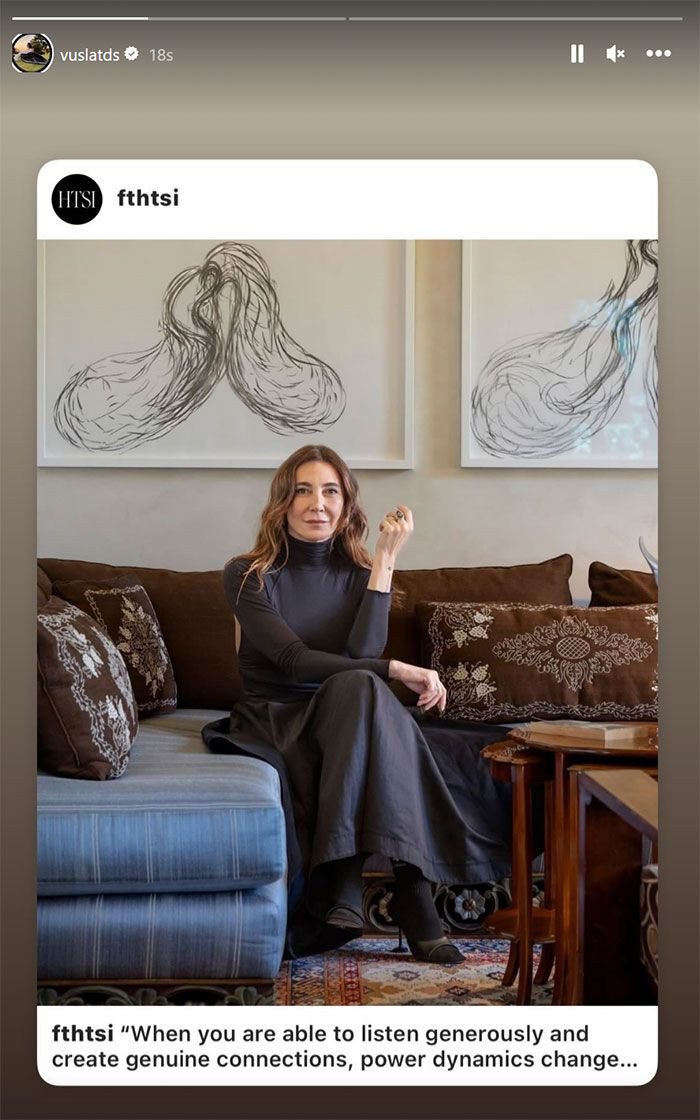Pause the story playback
This screenshot has height=1120, width=700.
[x=577, y=54]
